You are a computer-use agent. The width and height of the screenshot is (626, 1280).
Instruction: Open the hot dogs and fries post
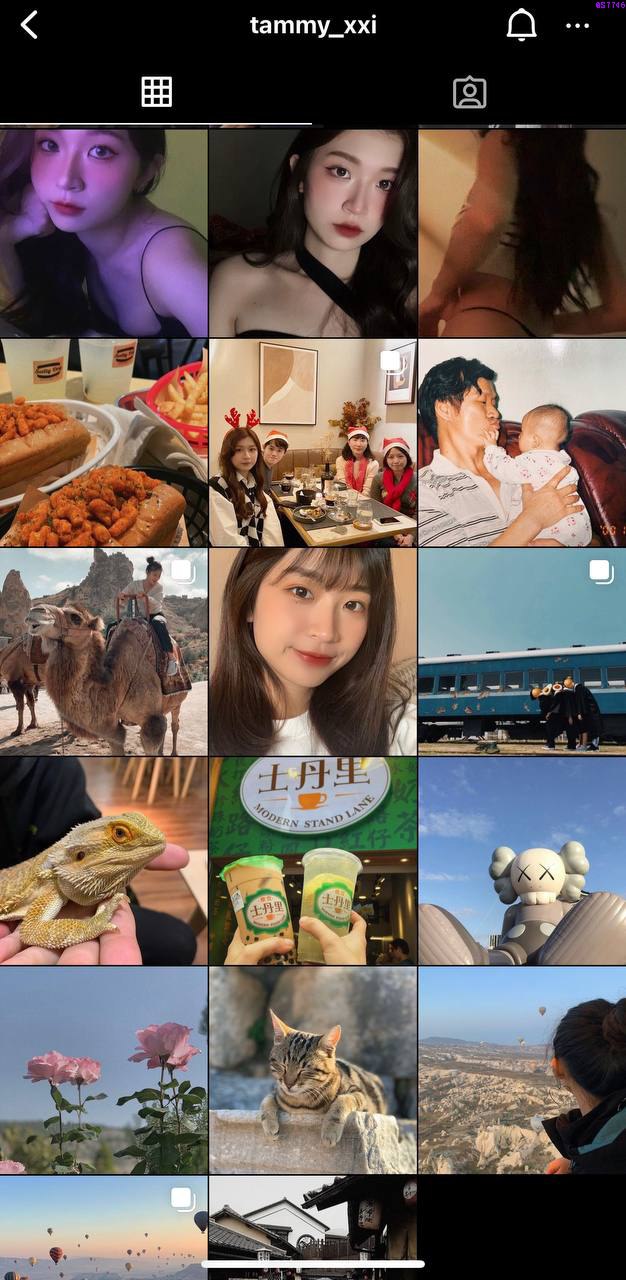[103, 442]
